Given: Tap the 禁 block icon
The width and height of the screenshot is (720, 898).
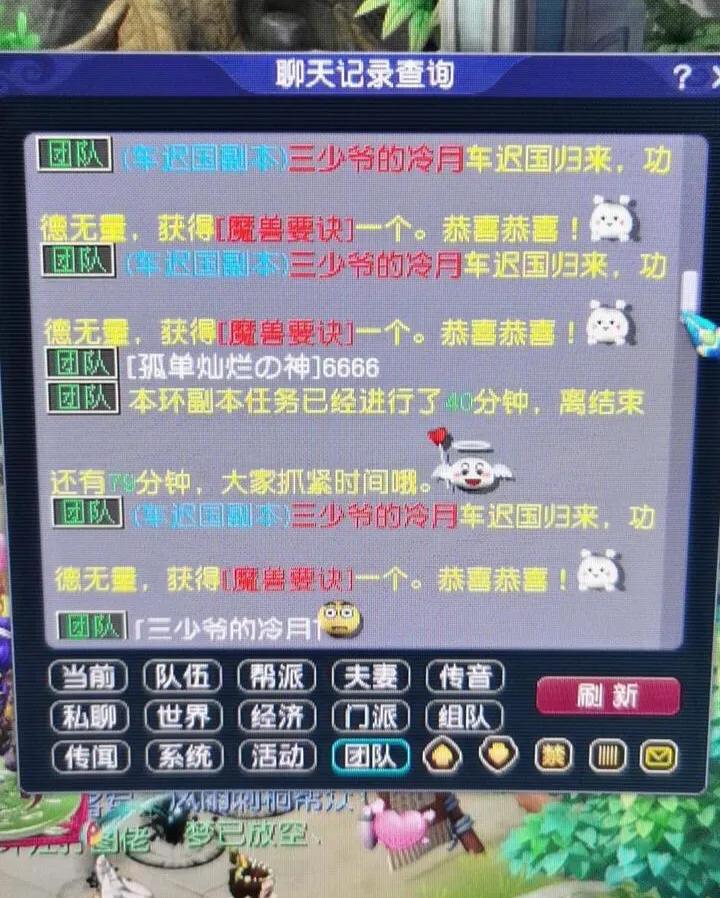Looking at the screenshot, I should click(553, 756).
